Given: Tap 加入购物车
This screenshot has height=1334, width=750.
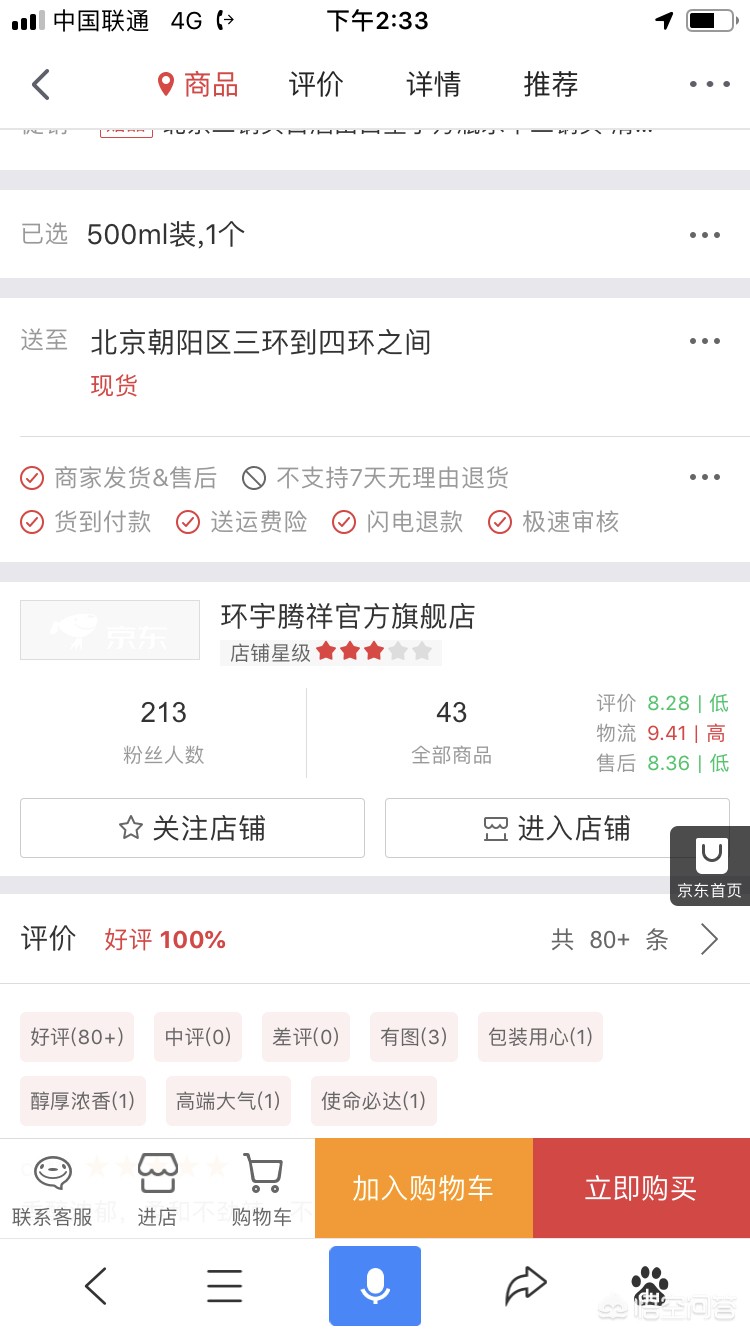Looking at the screenshot, I should (423, 1188).
